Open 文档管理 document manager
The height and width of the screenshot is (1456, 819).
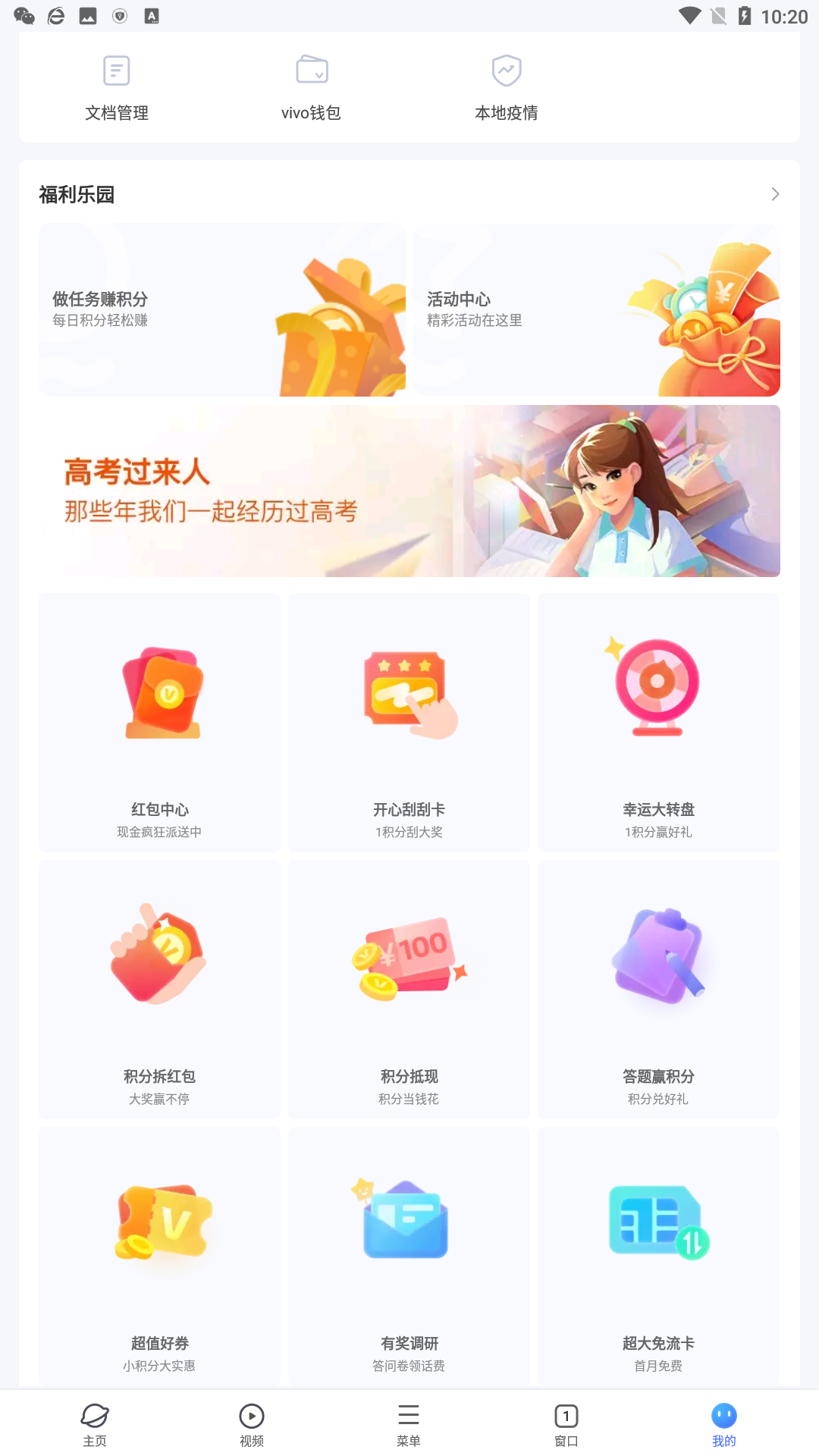point(116,87)
